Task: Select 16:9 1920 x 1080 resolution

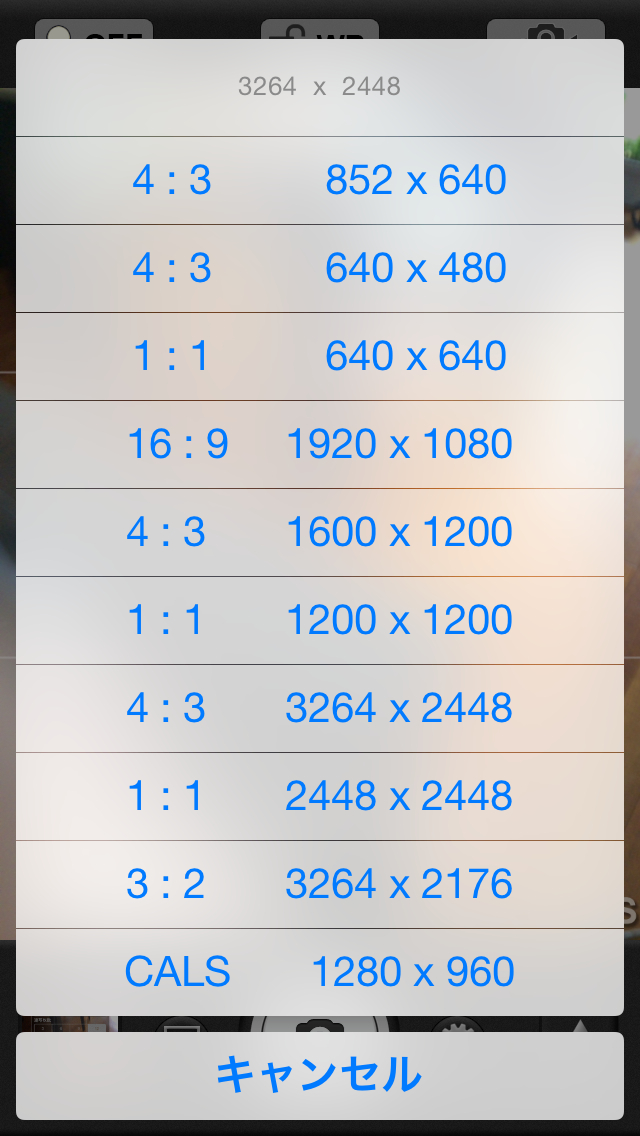Action: 320,444
